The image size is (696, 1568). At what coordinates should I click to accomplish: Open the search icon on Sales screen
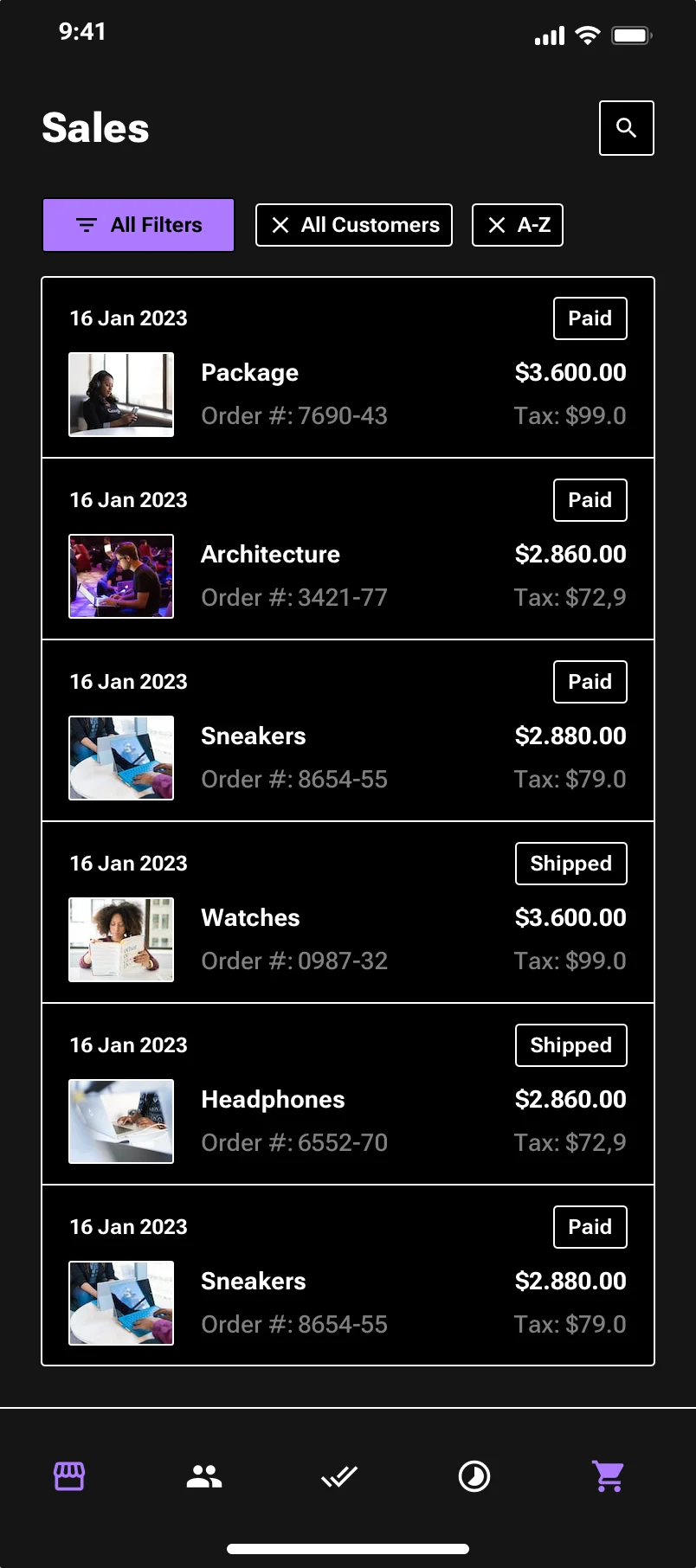[625, 128]
